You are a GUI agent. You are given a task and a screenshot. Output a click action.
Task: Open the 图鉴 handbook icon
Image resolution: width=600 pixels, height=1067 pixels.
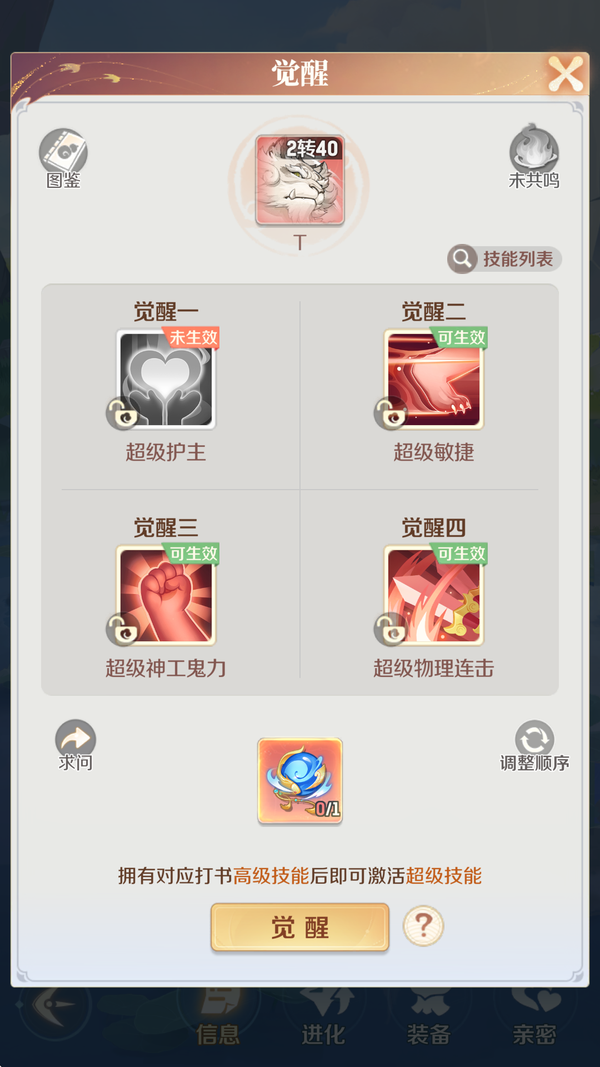[x=63, y=153]
